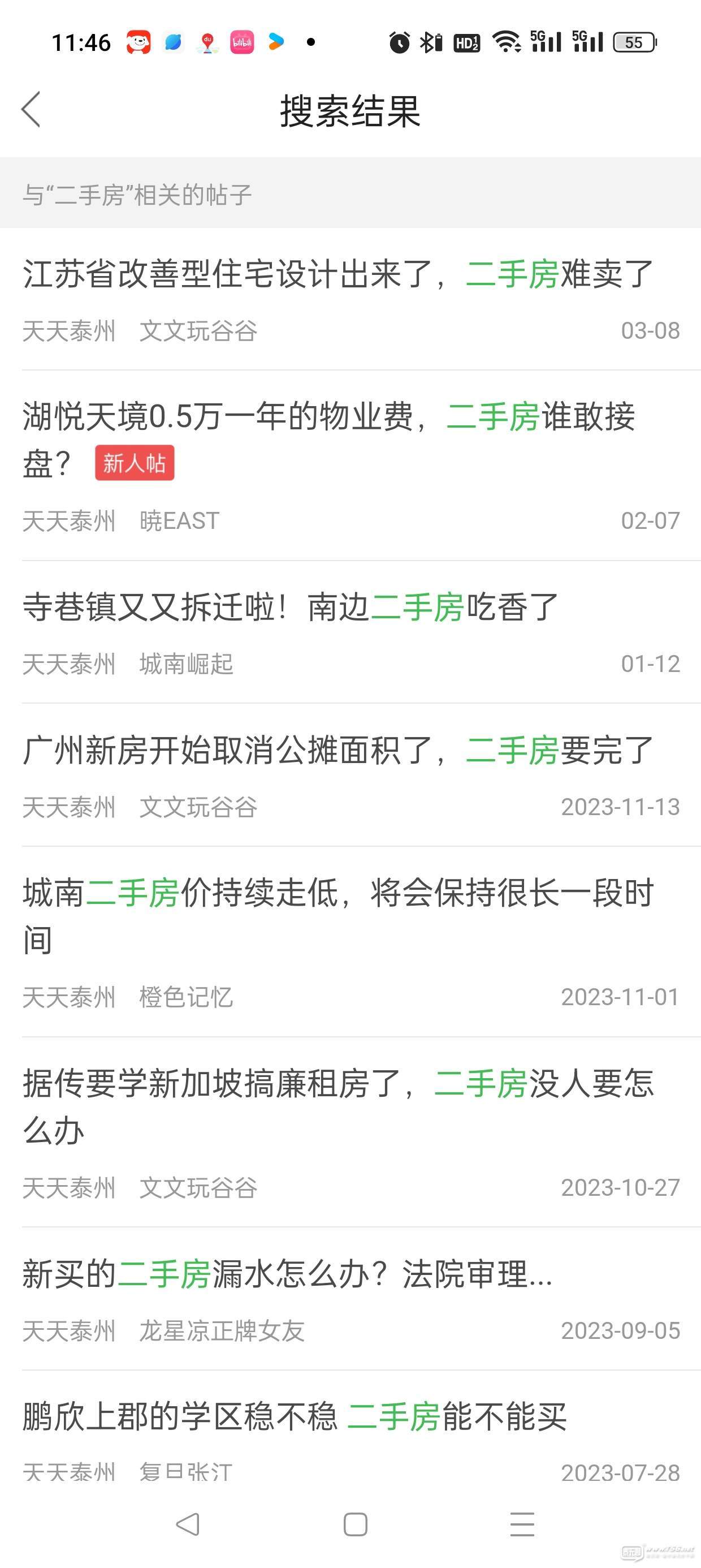The width and height of the screenshot is (701, 1568).
Task: Go back from the search results page
Action: tap(31, 110)
